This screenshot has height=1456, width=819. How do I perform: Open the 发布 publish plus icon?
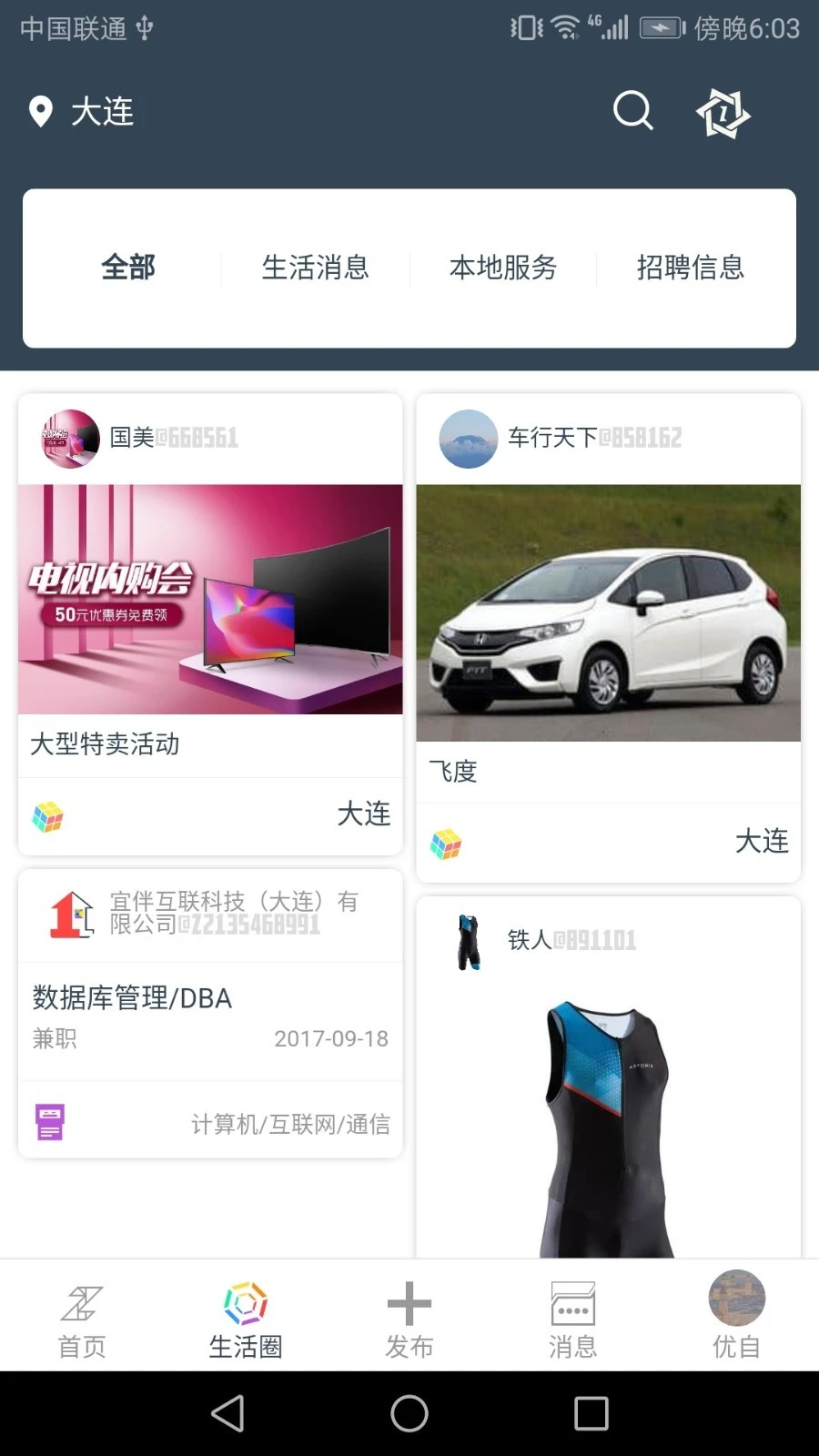tap(409, 1303)
